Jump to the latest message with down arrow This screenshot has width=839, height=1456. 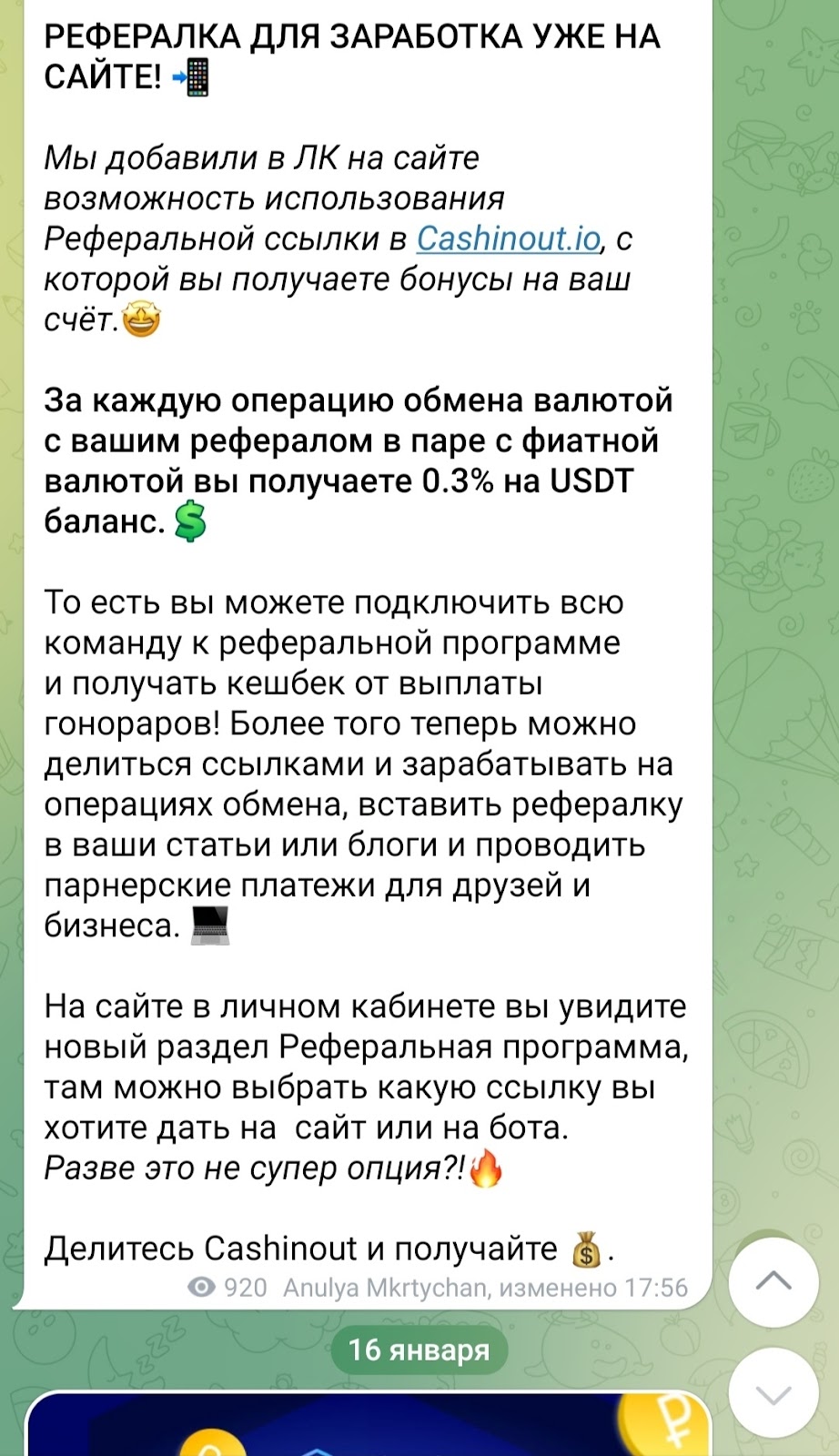[773, 1394]
